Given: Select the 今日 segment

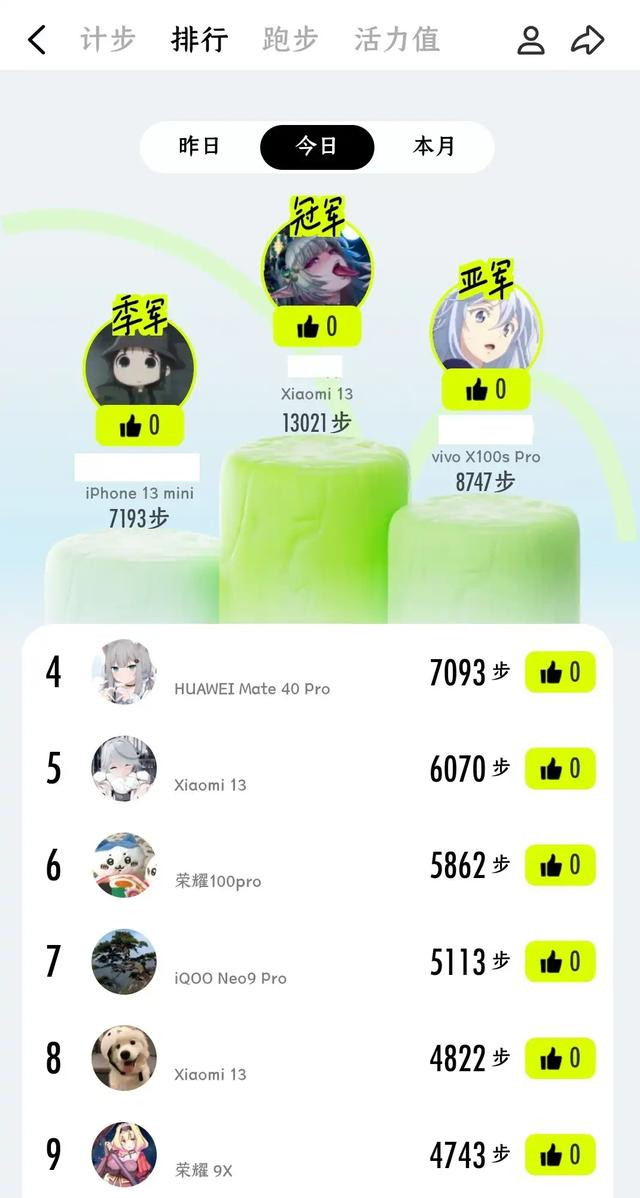Looking at the screenshot, I should [x=317, y=147].
